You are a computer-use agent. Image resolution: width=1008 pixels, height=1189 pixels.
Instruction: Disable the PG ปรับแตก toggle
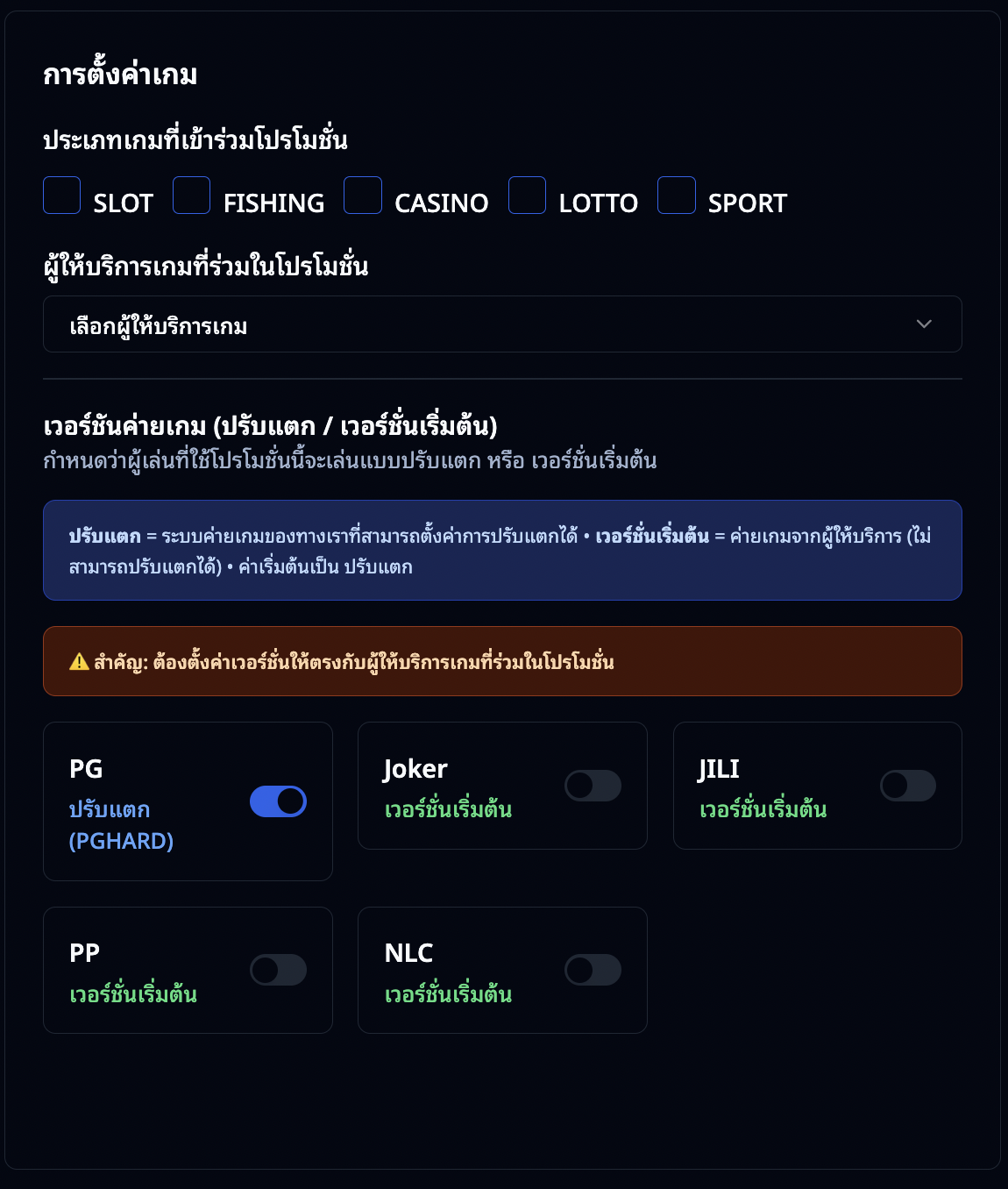click(277, 801)
